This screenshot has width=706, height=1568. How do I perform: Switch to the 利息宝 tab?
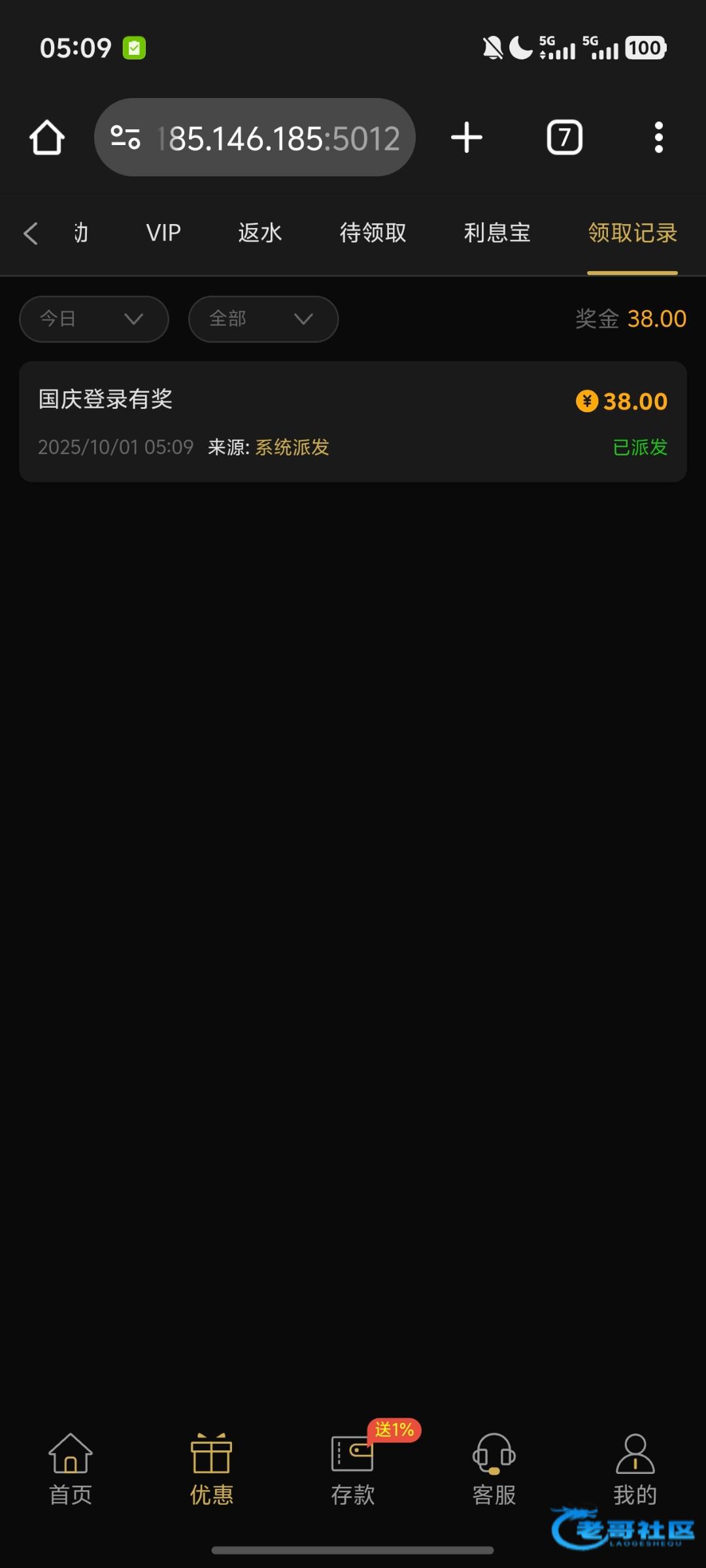pyautogui.click(x=497, y=233)
